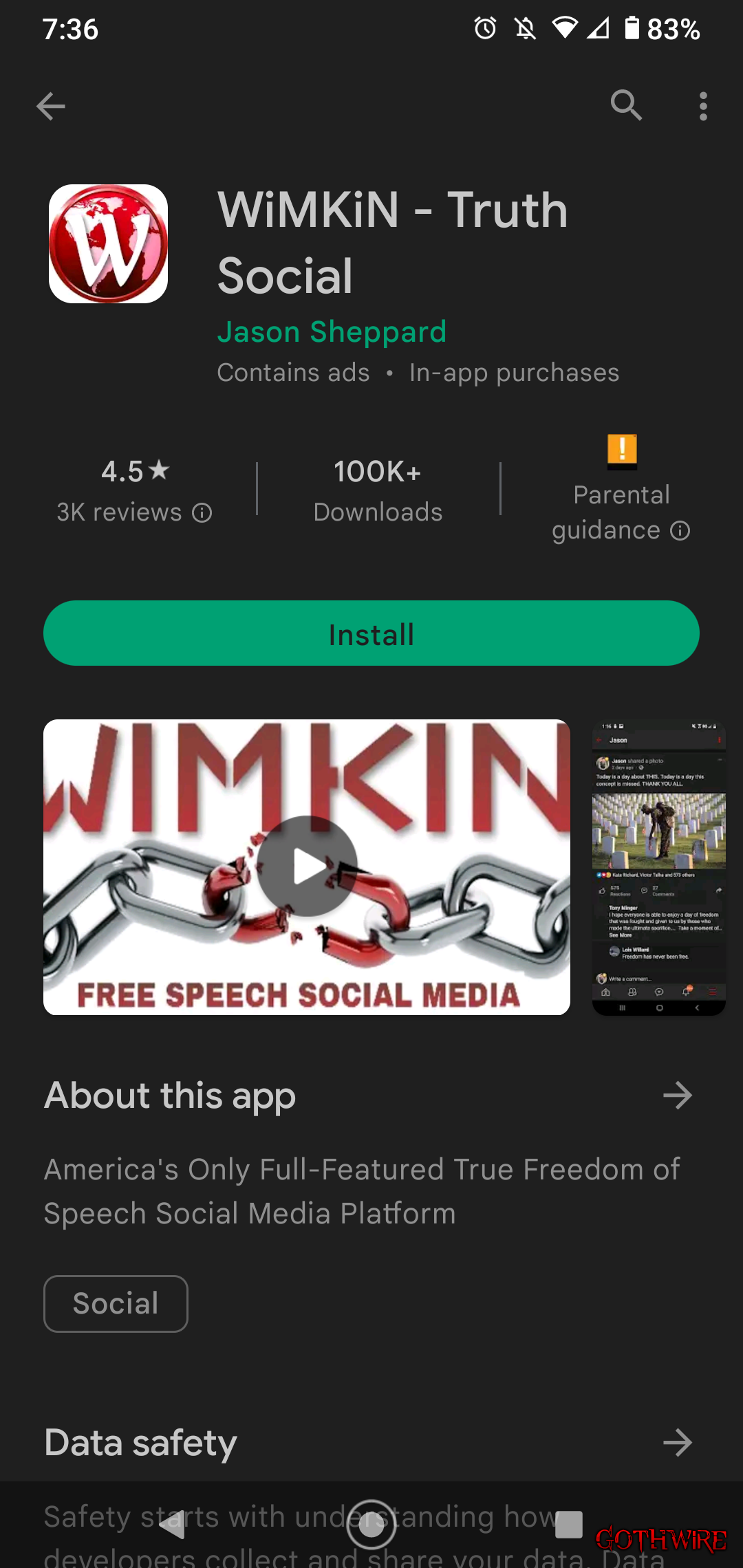Open the Data safety details
The height and width of the screenshot is (1568, 743).
pos(677,1443)
